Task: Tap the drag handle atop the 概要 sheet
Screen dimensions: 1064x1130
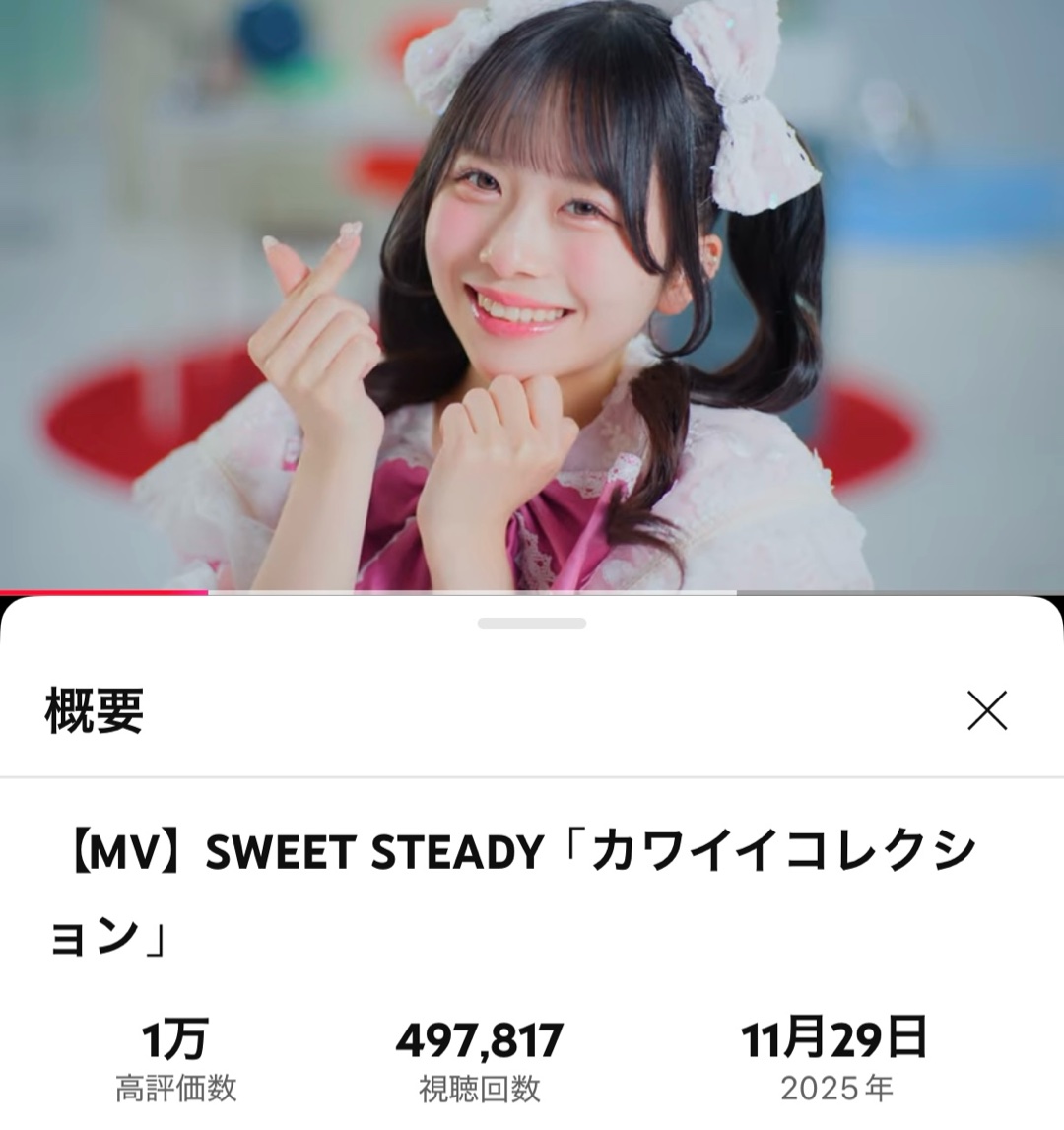Action: click(x=532, y=623)
